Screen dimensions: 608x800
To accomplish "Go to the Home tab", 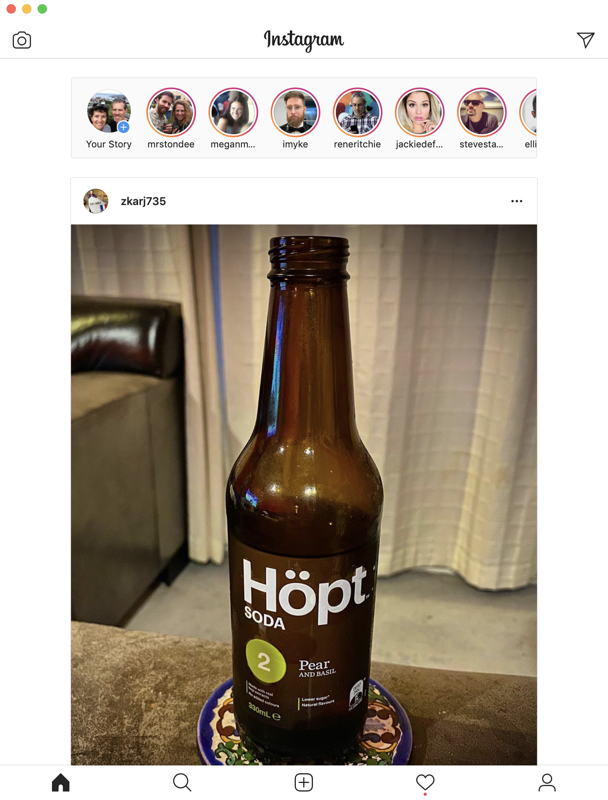I will click(x=61, y=782).
